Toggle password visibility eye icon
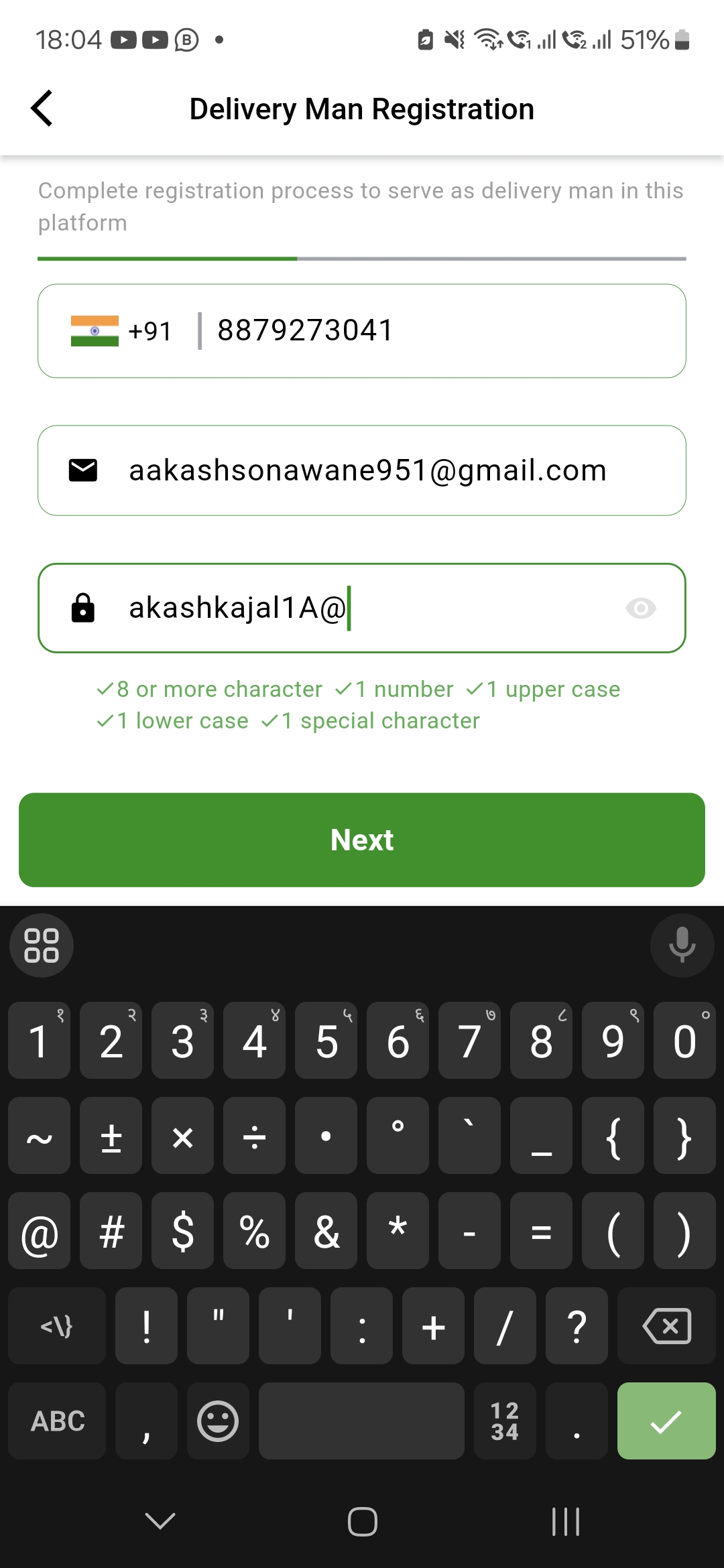Viewport: 724px width, 1568px height. tap(641, 608)
